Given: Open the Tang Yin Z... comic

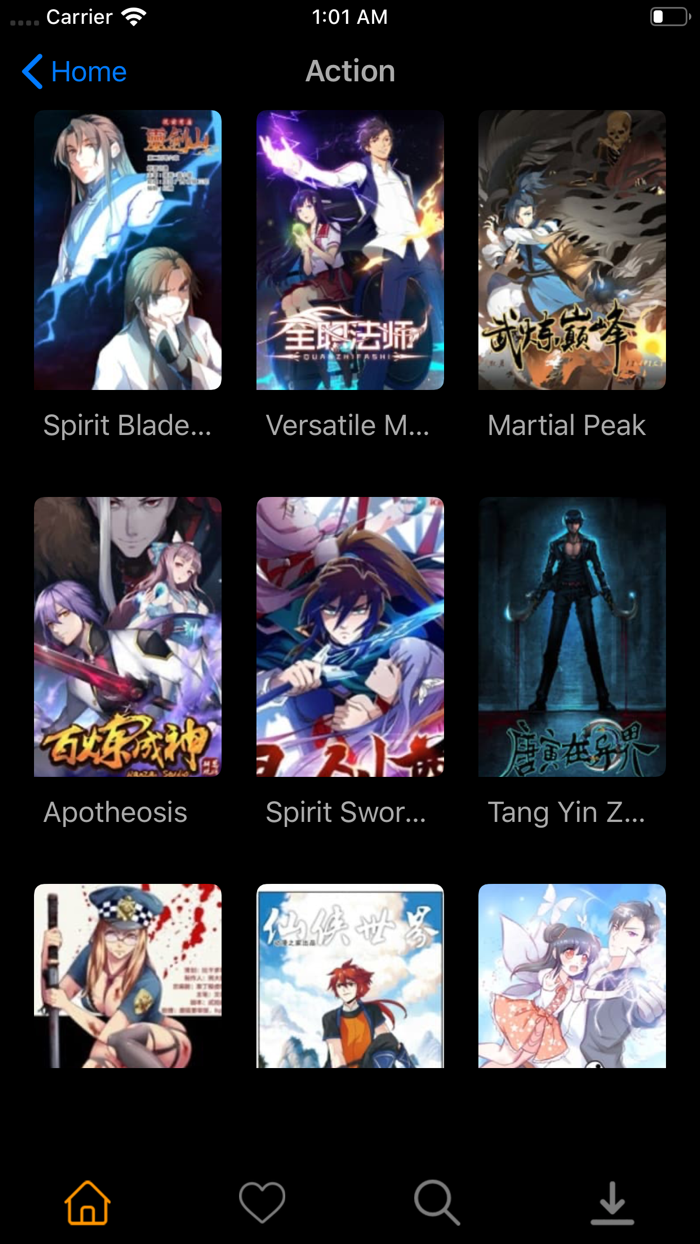Looking at the screenshot, I should tap(572, 637).
